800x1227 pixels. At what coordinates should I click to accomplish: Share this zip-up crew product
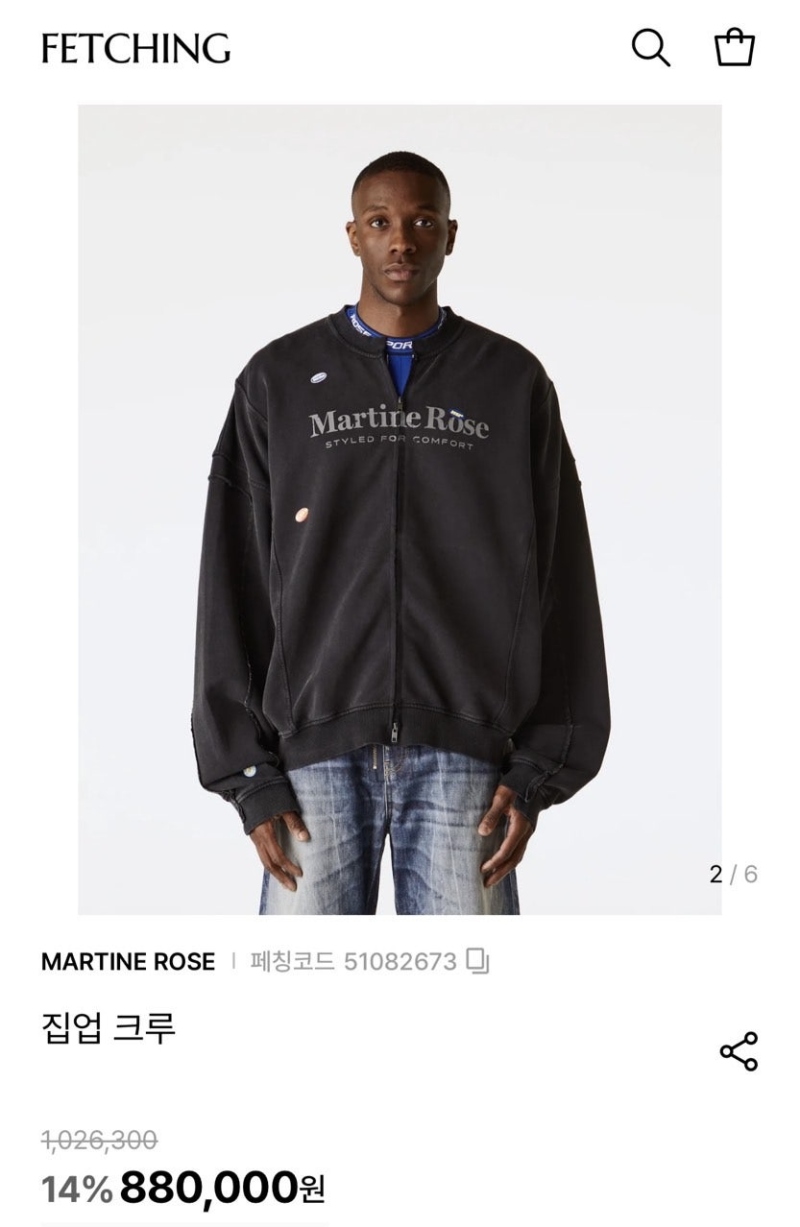coord(739,1052)
